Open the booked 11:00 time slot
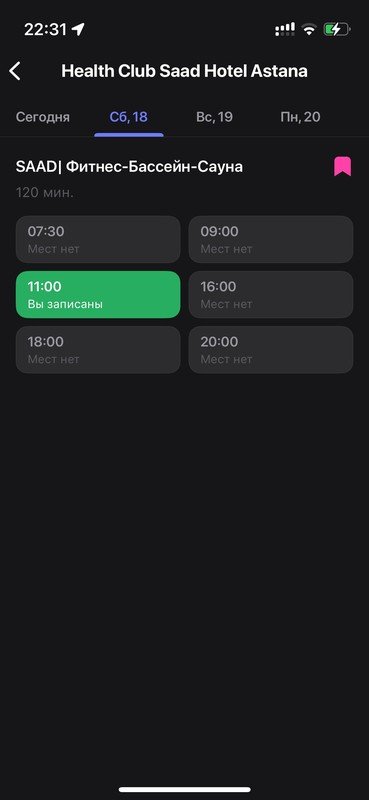Screen dimensions: 369x800 [x=98, y=294]
